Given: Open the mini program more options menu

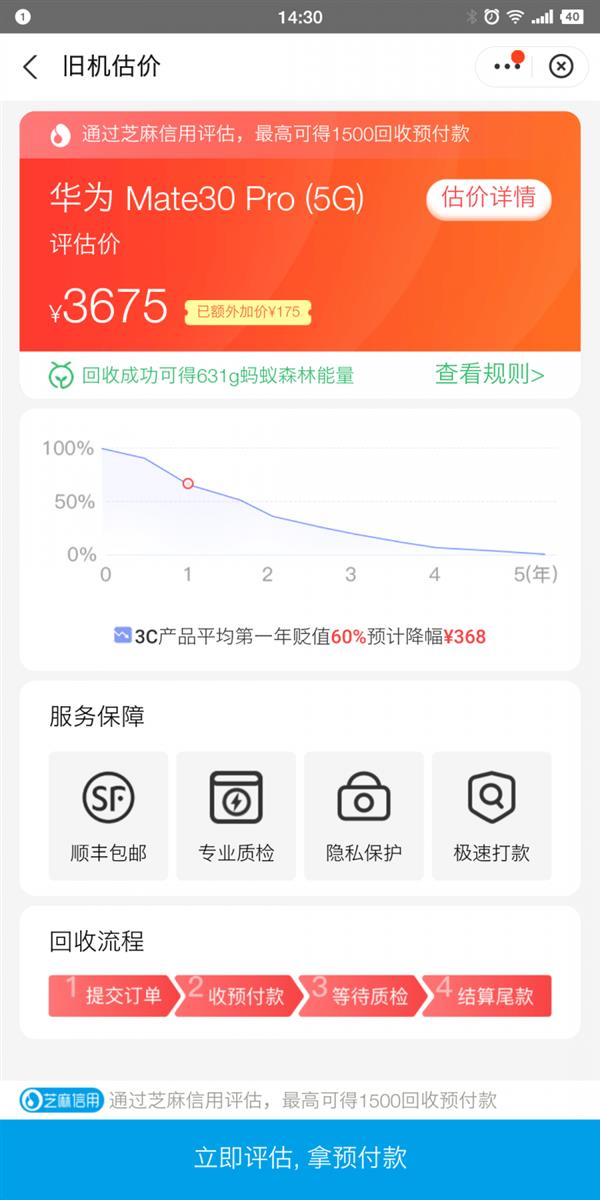Looking at the screenshot, I should [508, 66].
